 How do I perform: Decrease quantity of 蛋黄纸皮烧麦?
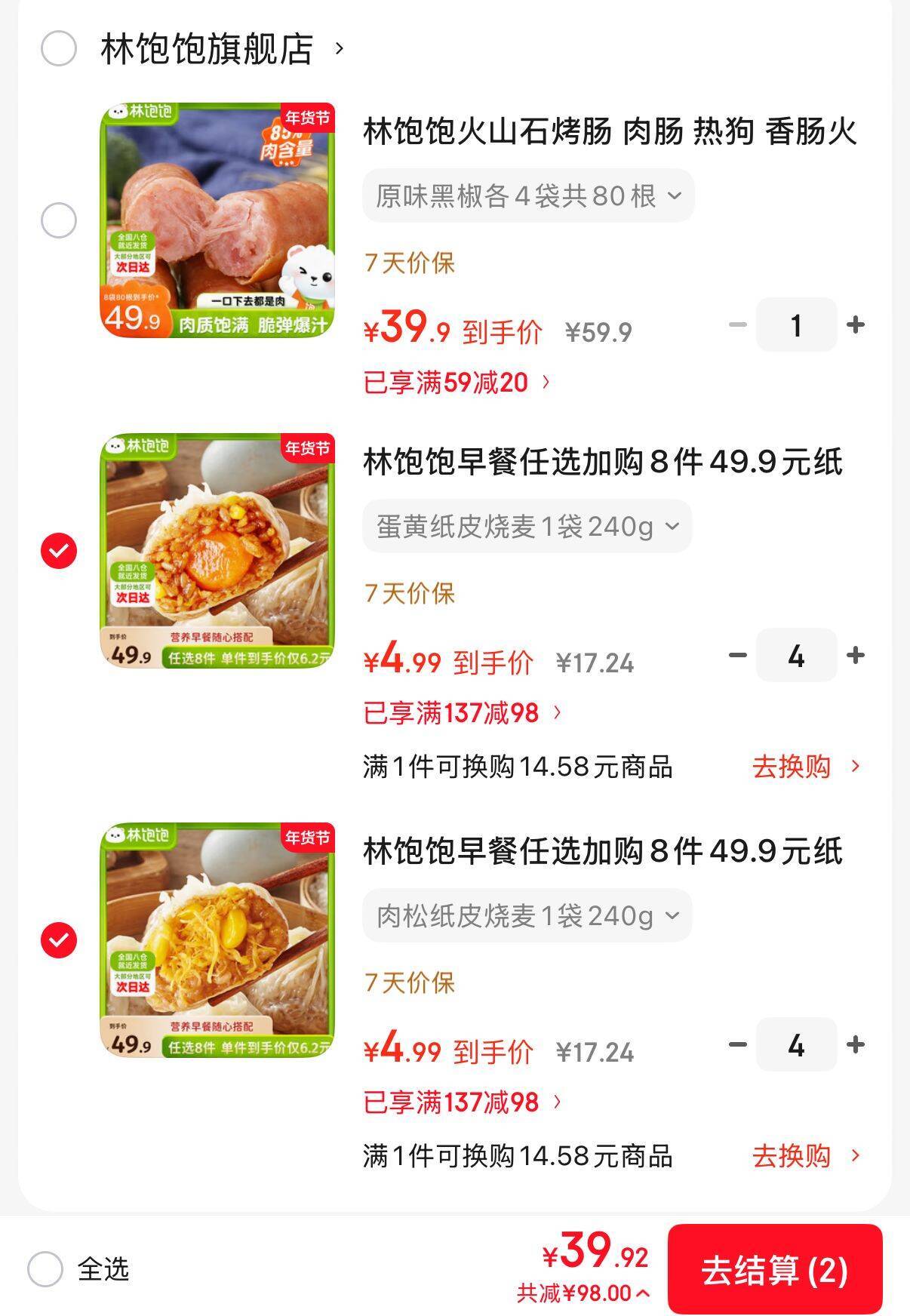point(737,655)
